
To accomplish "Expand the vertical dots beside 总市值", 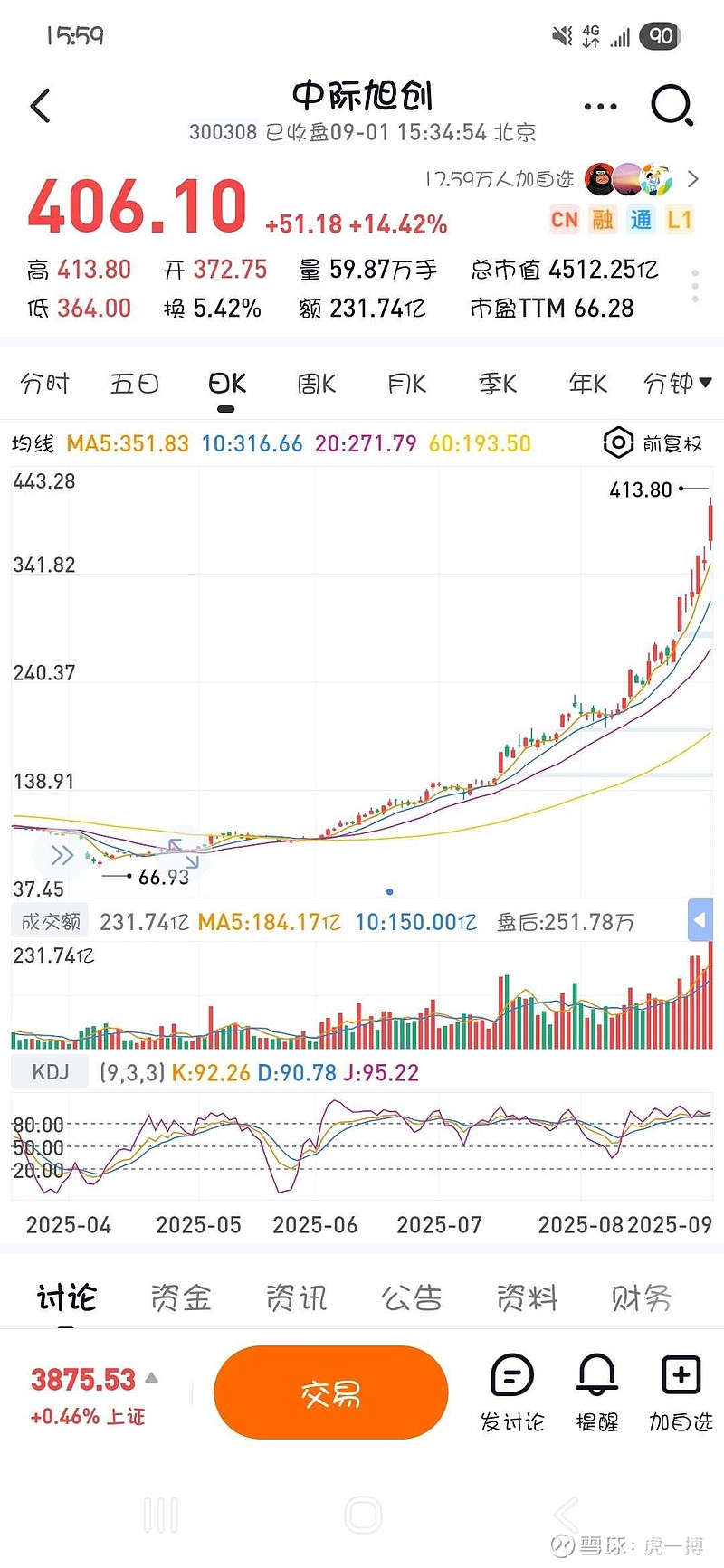I will pos(695,287).
